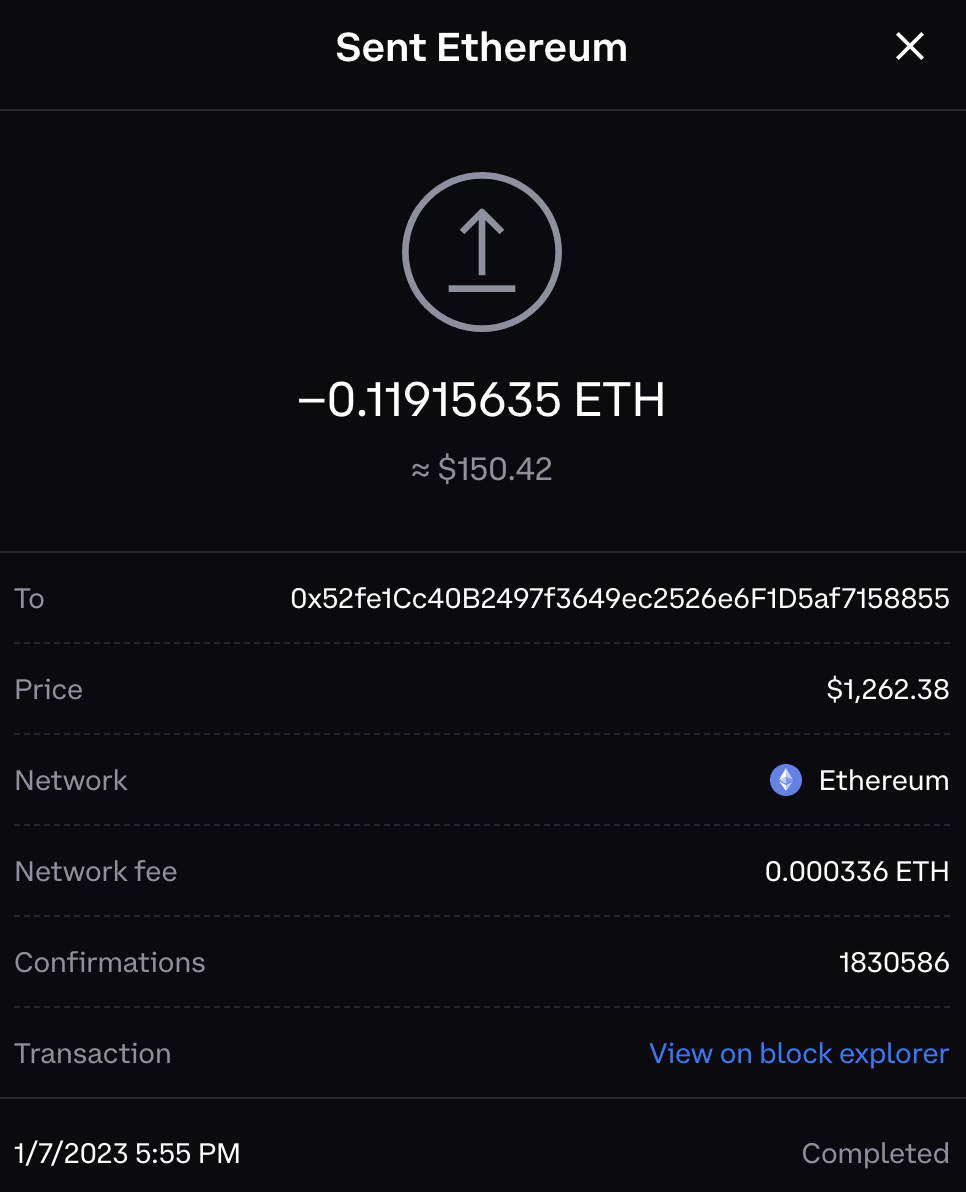The image size is (966, 1192).
Task: Click the Price value $1,262.38
Action: 888,689
